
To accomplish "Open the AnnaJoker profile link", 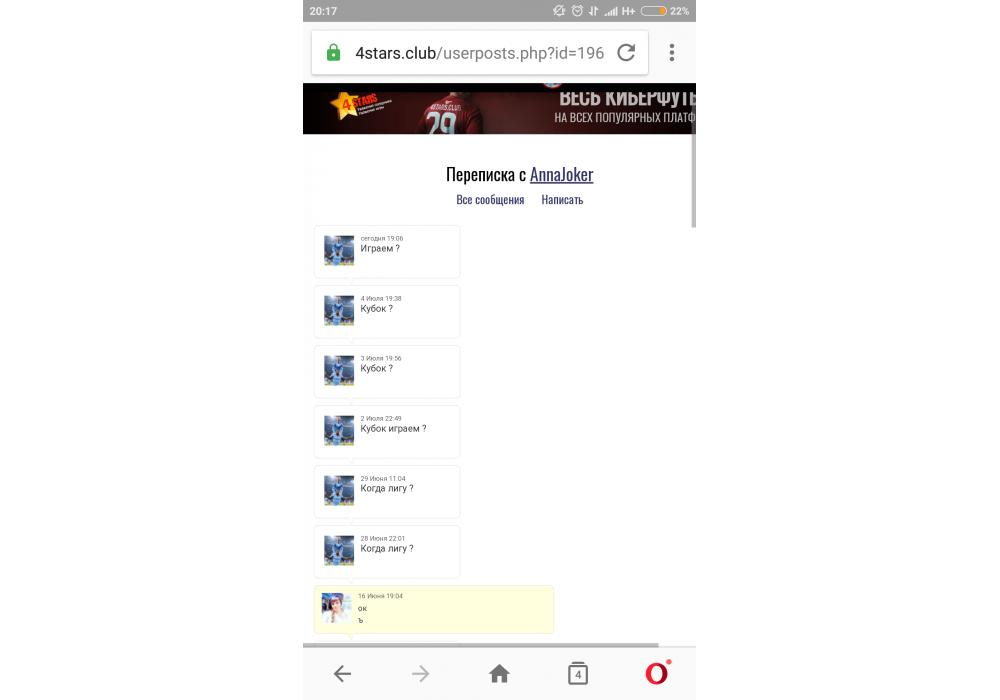I will pos(561,175).
